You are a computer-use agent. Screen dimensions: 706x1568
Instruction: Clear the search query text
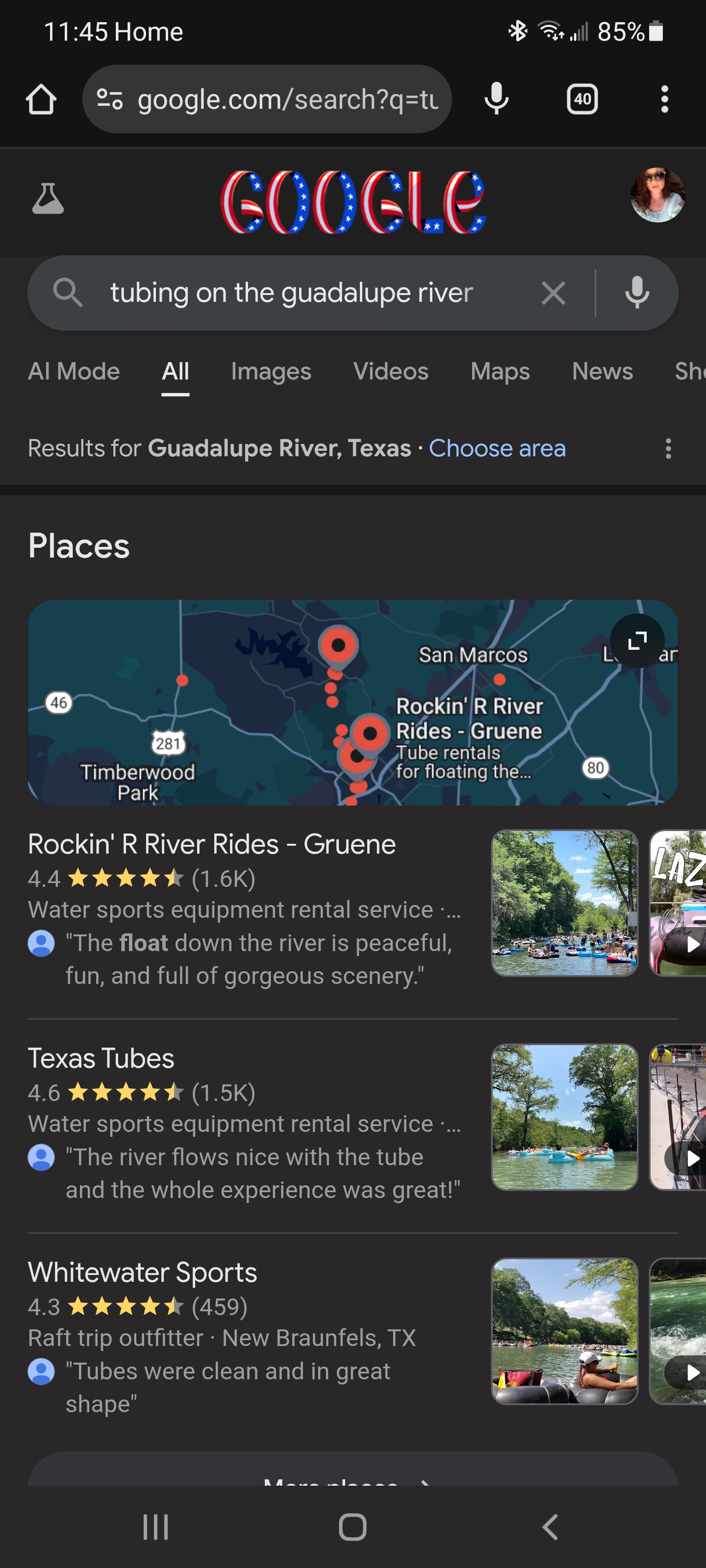click(553, 294)
